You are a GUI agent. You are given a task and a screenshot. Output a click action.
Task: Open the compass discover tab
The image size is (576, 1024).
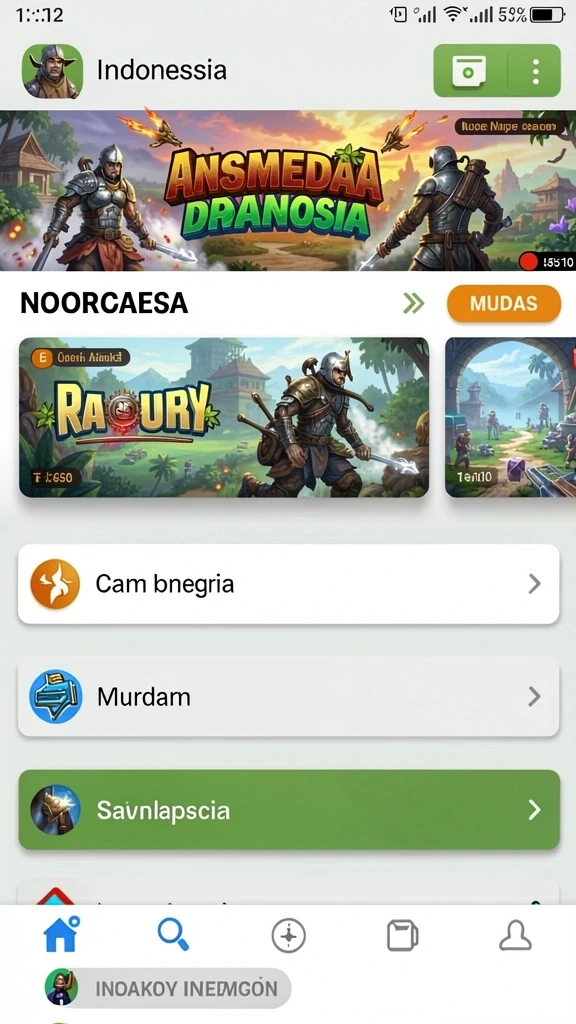coord(288,936)
